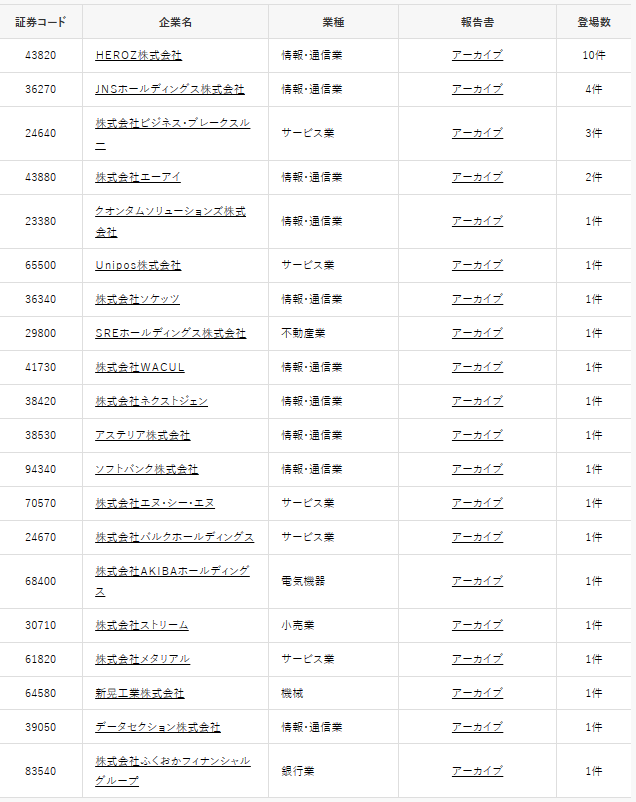This screenshot has height=802, width=636.
Task: Open データセクション株式会社 link
Action: pyautogui.click(x=158, y=727)
